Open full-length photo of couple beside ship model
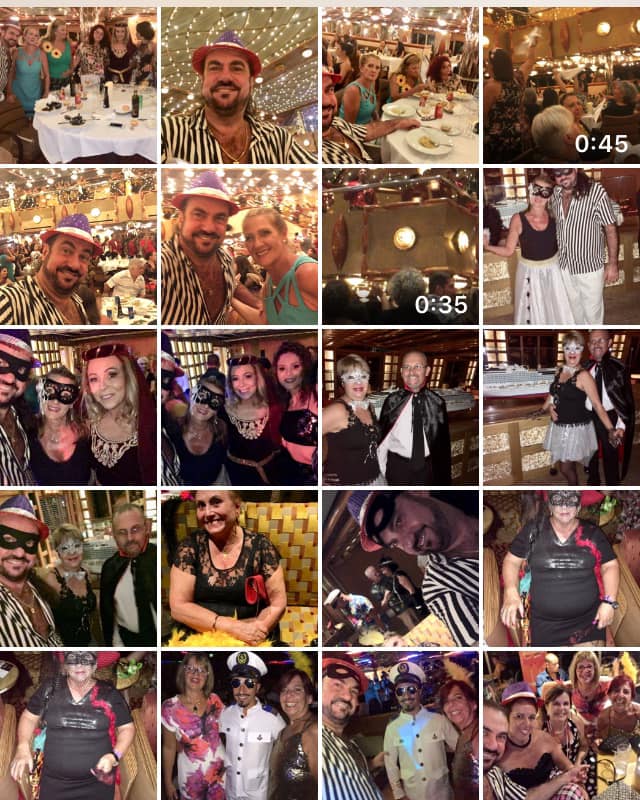 (561, 407)
